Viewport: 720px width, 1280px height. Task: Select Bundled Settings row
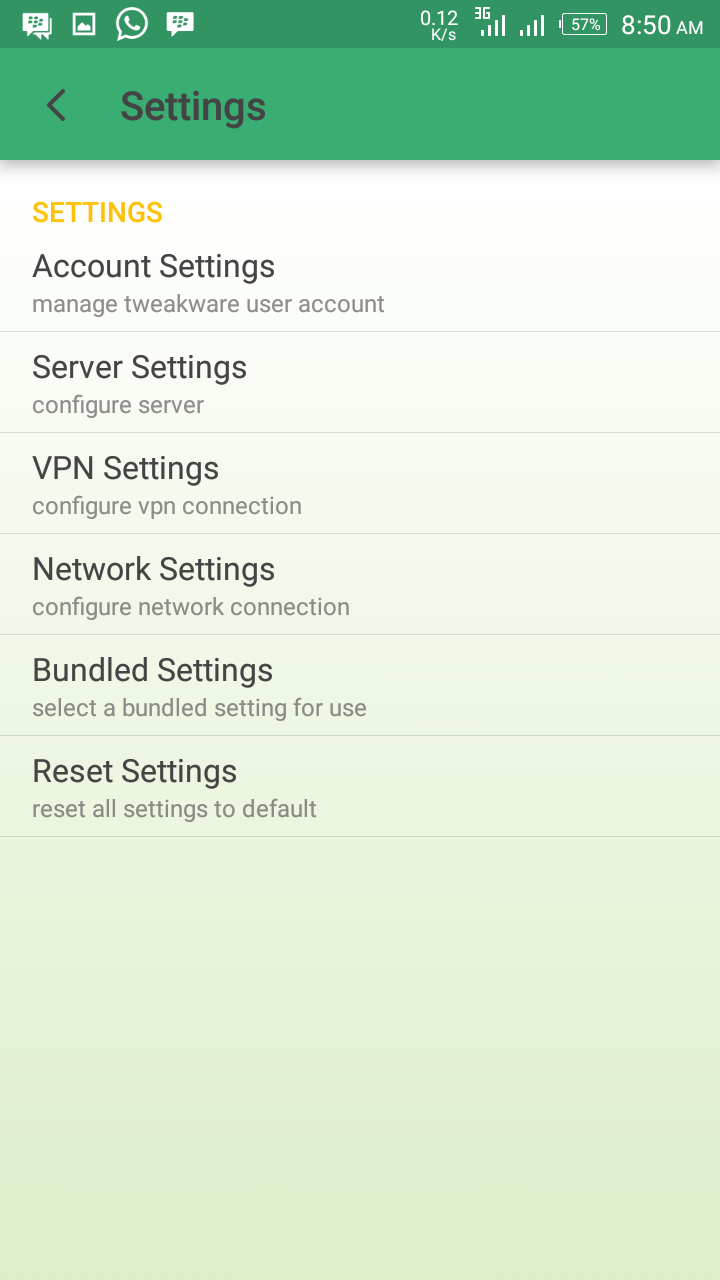click(x=360, y=687)
